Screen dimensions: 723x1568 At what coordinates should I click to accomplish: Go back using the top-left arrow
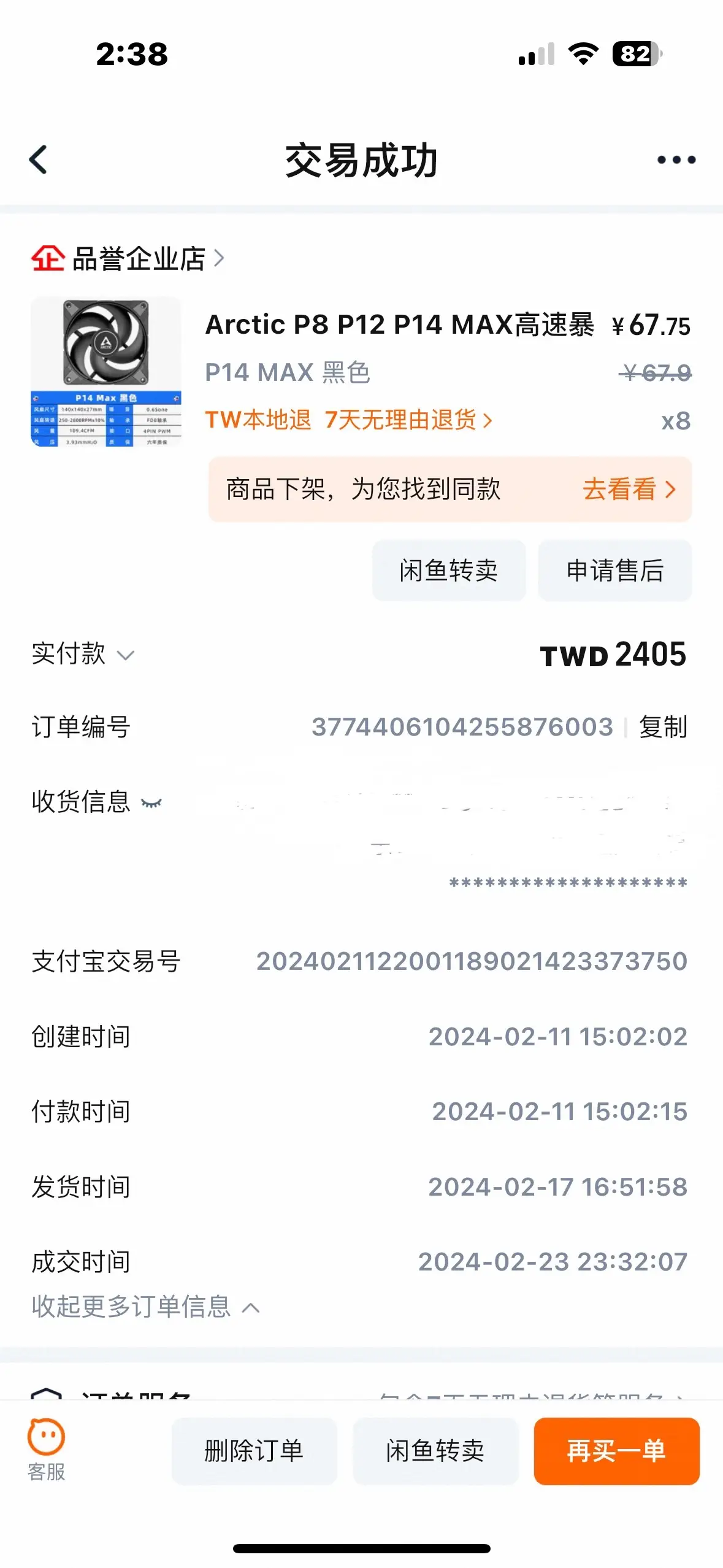(38, 160)
